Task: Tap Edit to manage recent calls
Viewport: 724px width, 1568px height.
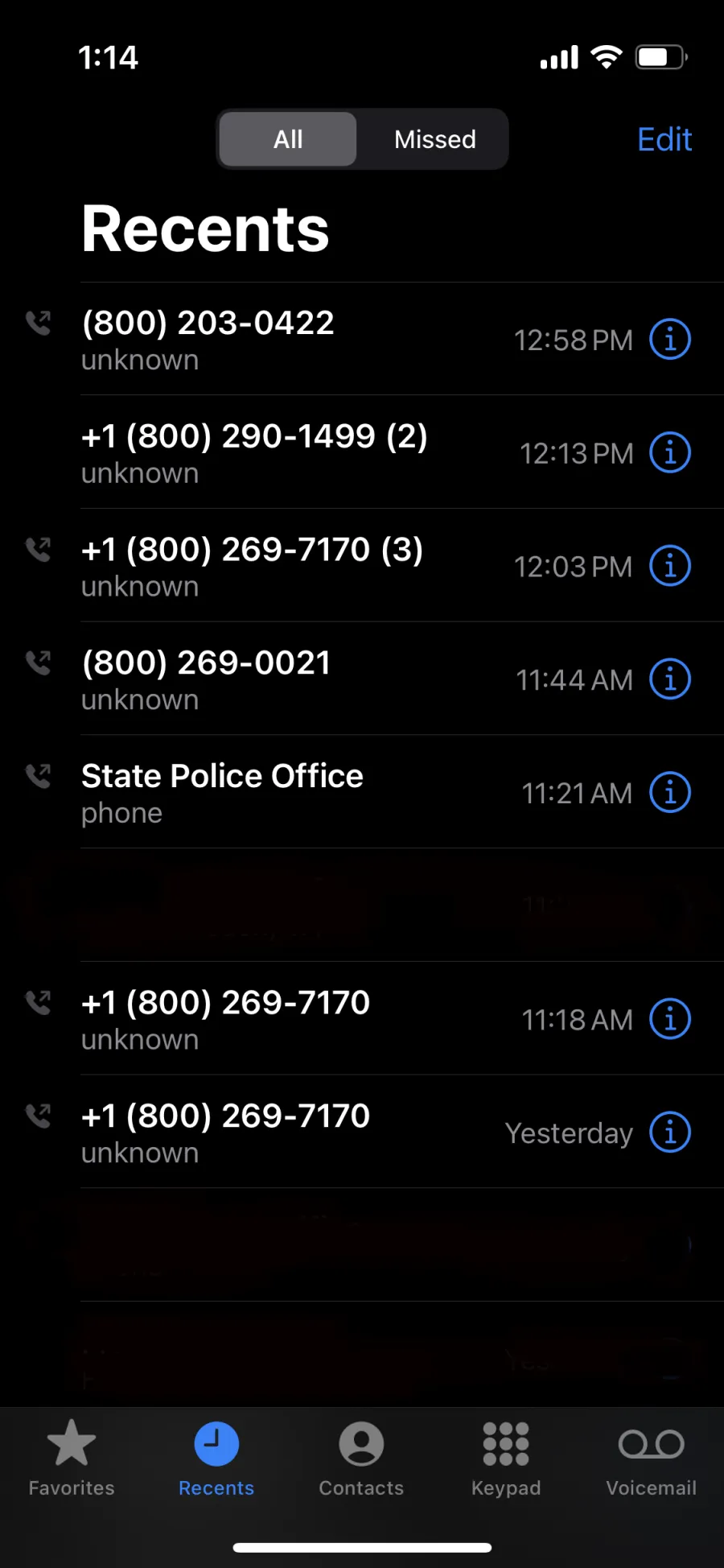Action: click(664, 139)
